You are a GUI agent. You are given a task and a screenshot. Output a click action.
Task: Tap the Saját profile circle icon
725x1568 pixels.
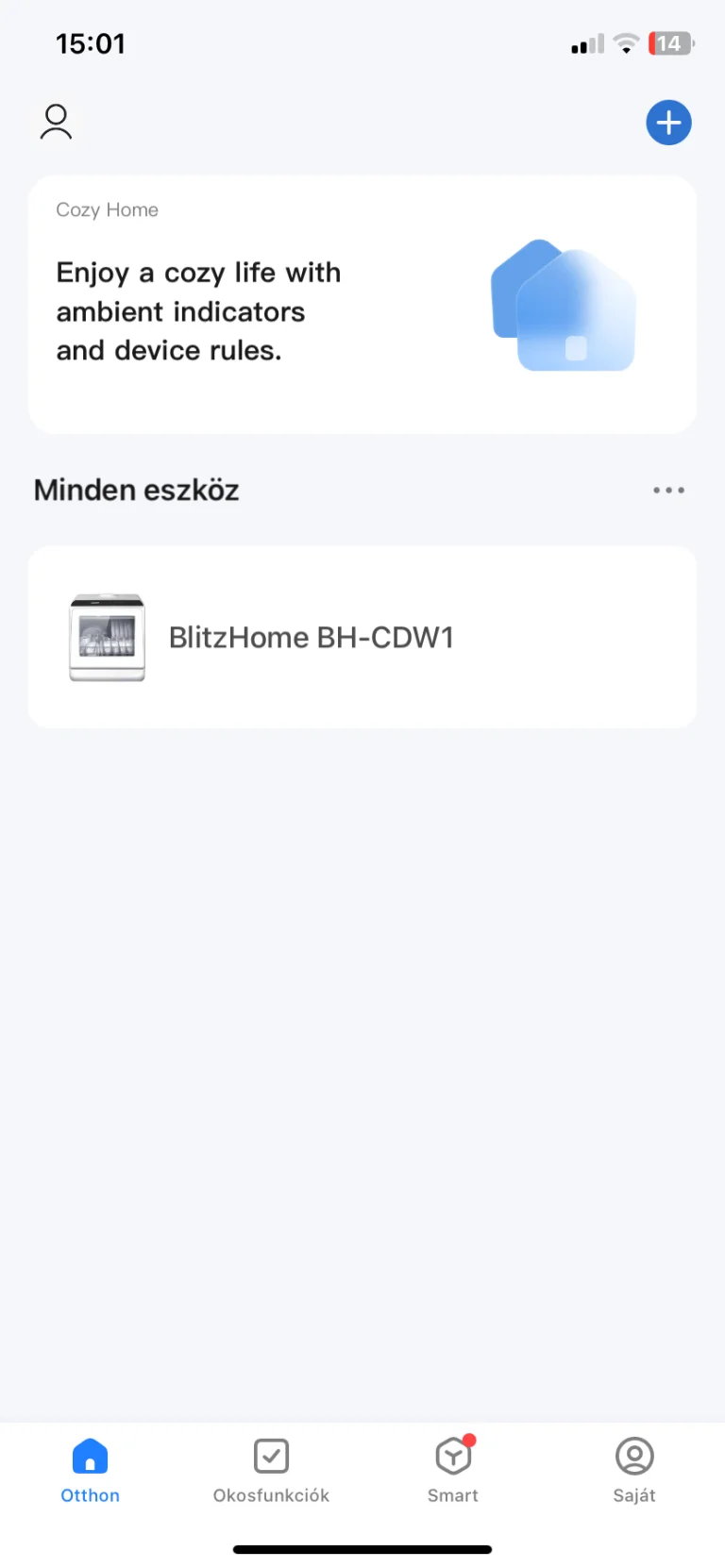(633, 1456)
